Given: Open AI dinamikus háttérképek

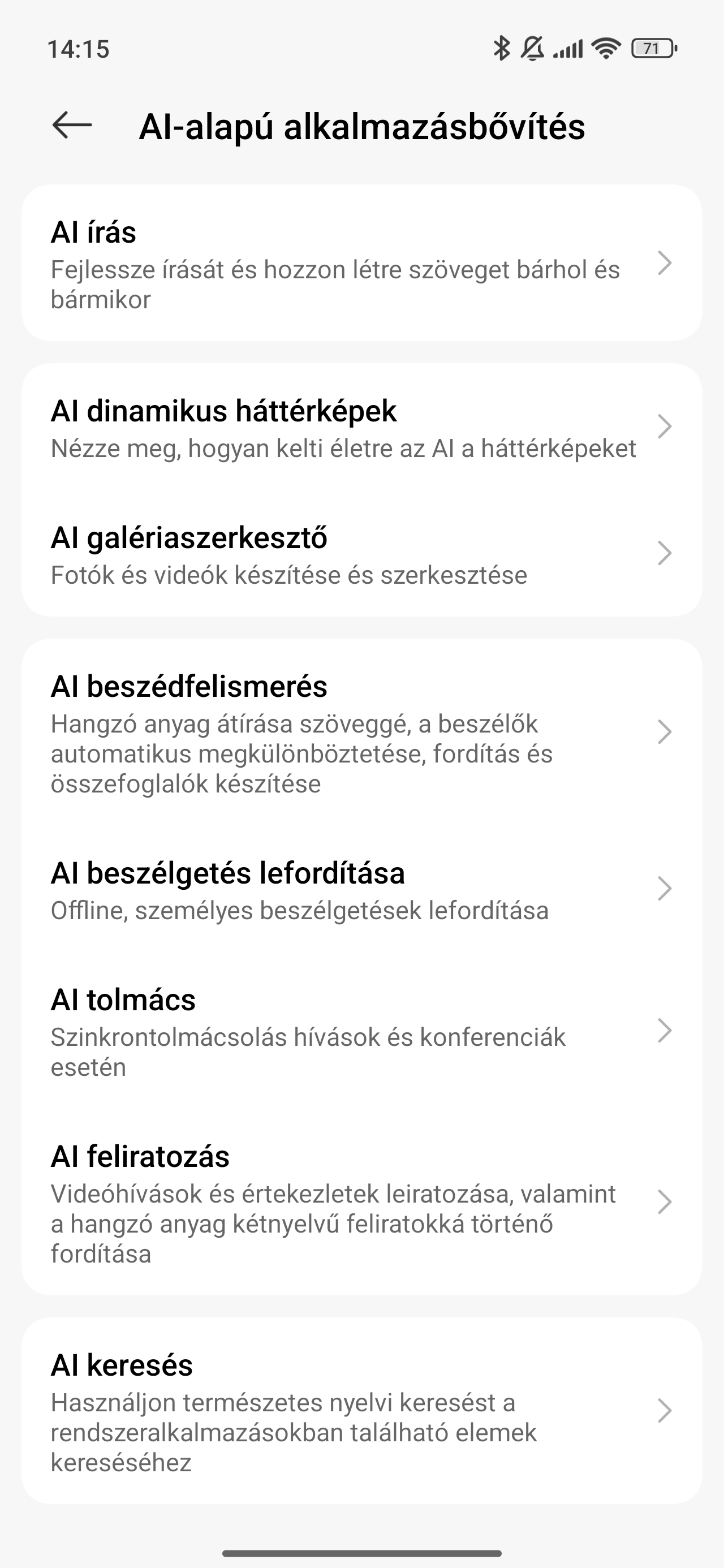Looking at the screenshot, I should coord(361,427).
